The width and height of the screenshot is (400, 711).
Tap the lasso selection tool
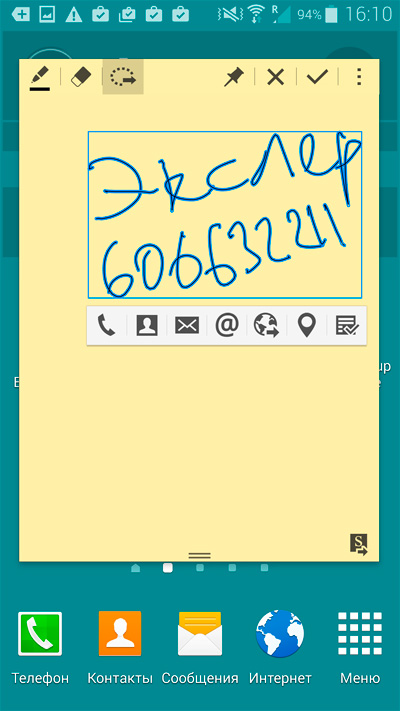(123, 77)
